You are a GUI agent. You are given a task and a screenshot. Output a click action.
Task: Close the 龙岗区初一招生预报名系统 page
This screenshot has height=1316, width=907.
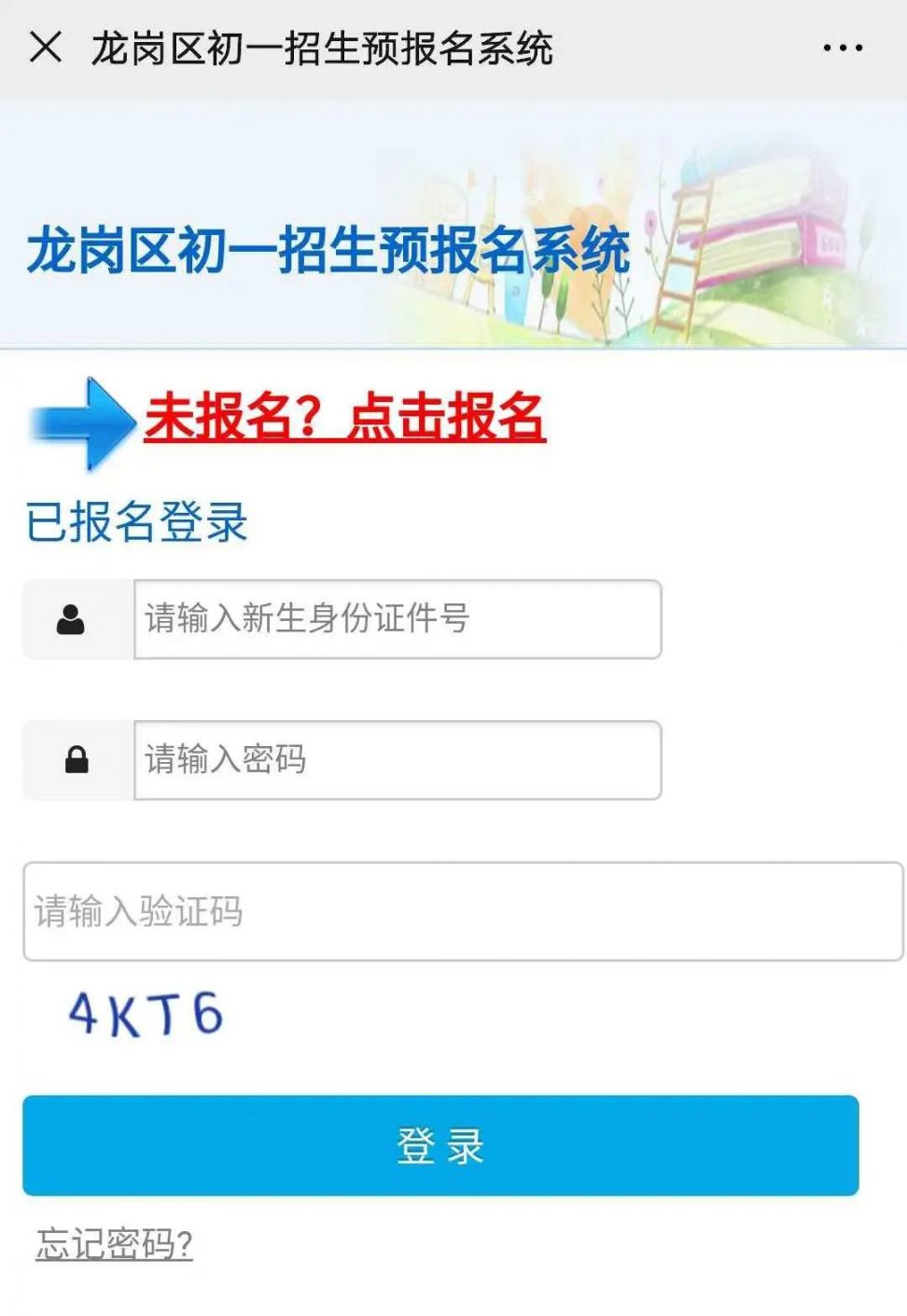coord(45,47)
